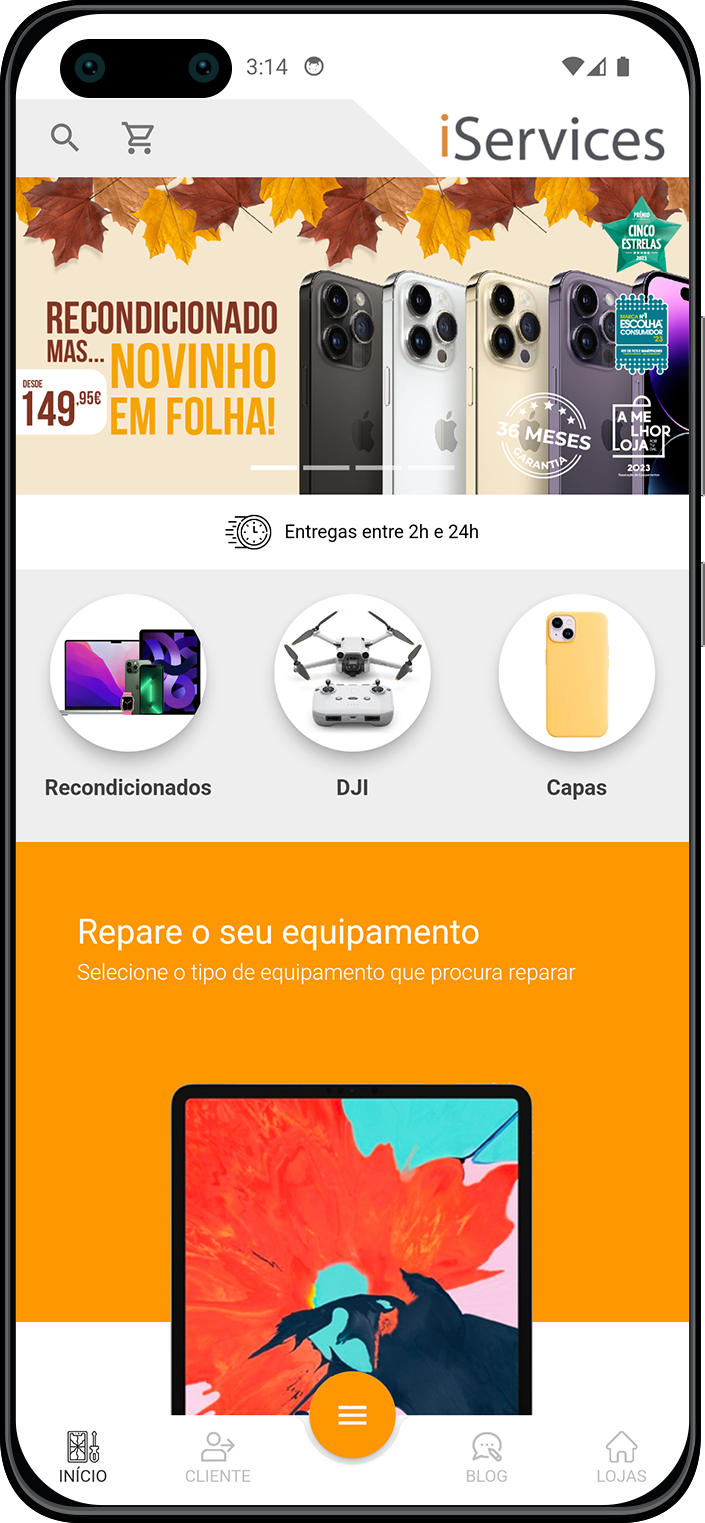The height and width of the screenshot is (1523, 705).
Task: Open the Blog tab
Action: click(x=486, y=1457)
